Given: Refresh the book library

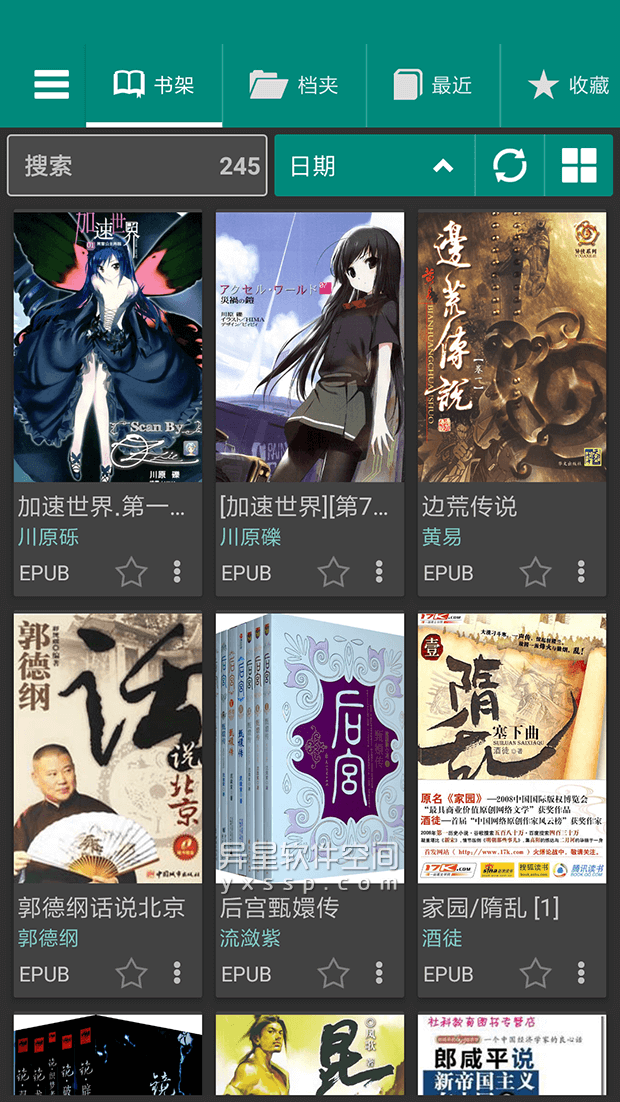Looking at the screenshot, I should click(510, 165).
